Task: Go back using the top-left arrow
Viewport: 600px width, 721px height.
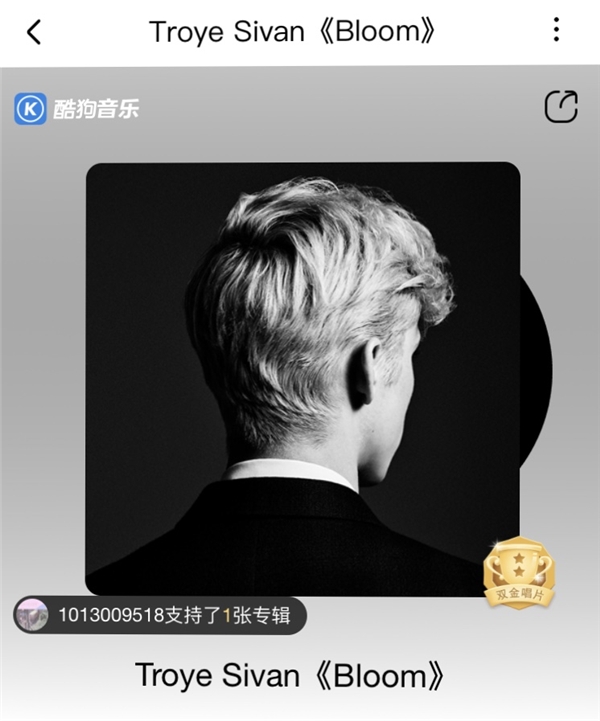Action: point(34,32)
